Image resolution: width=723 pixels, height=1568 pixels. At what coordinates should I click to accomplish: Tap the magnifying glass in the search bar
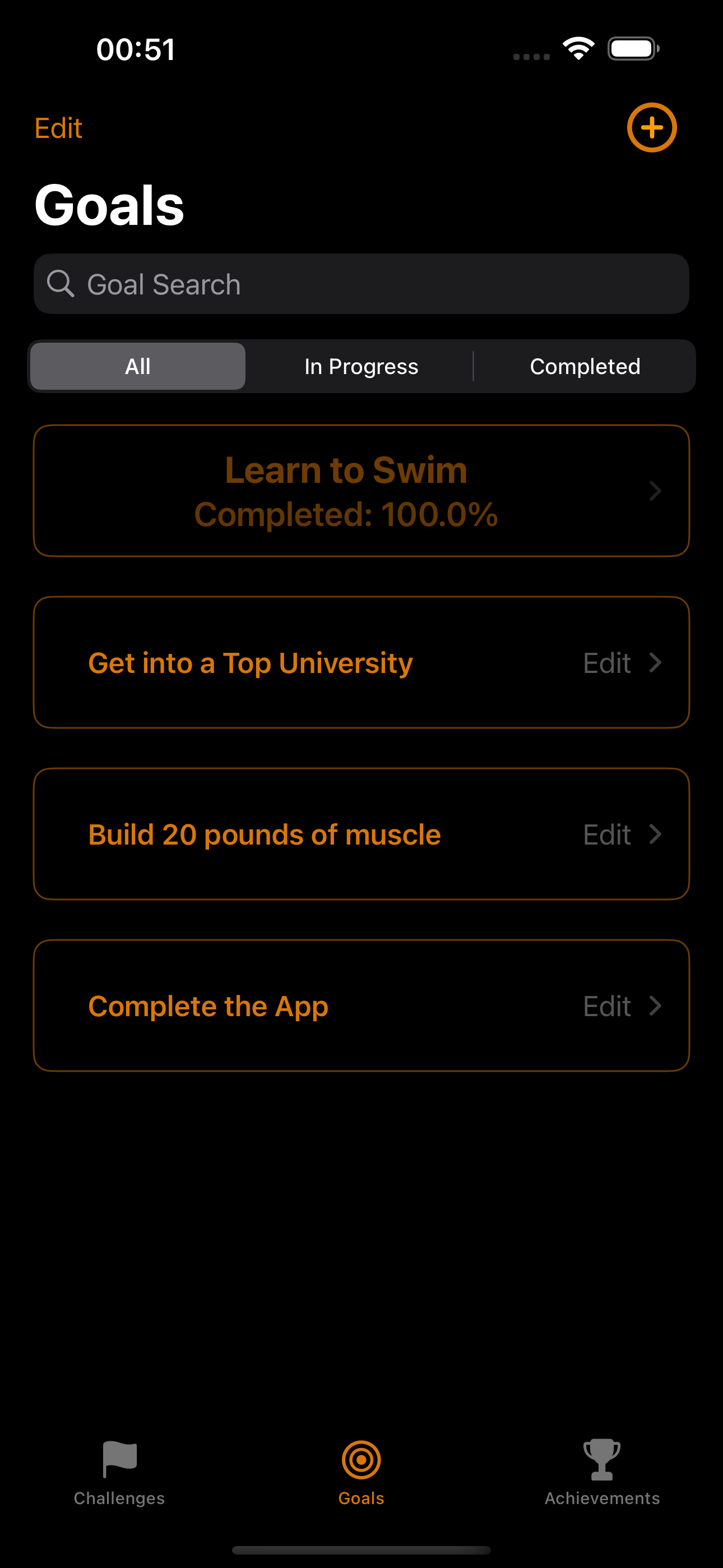(61, 284)
